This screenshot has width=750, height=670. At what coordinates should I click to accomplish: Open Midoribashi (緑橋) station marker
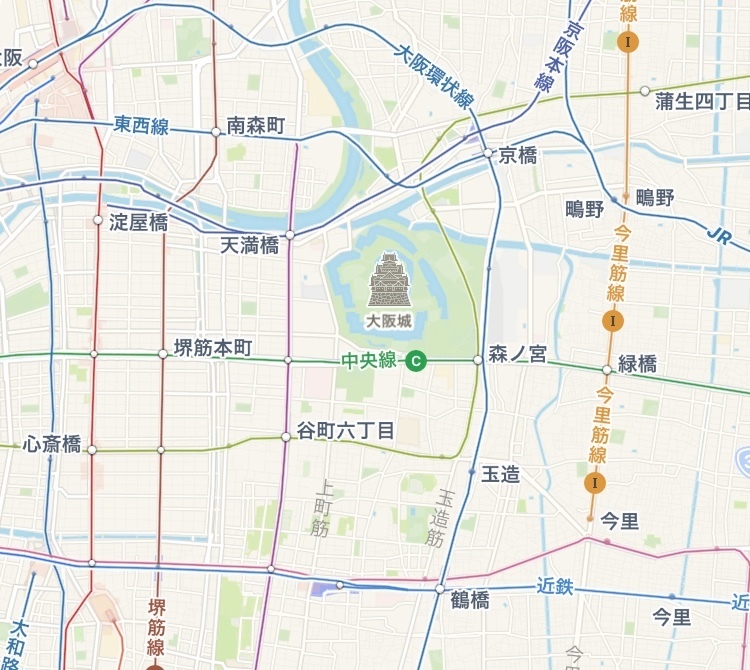pyautogui.click(x=606, y=369)
